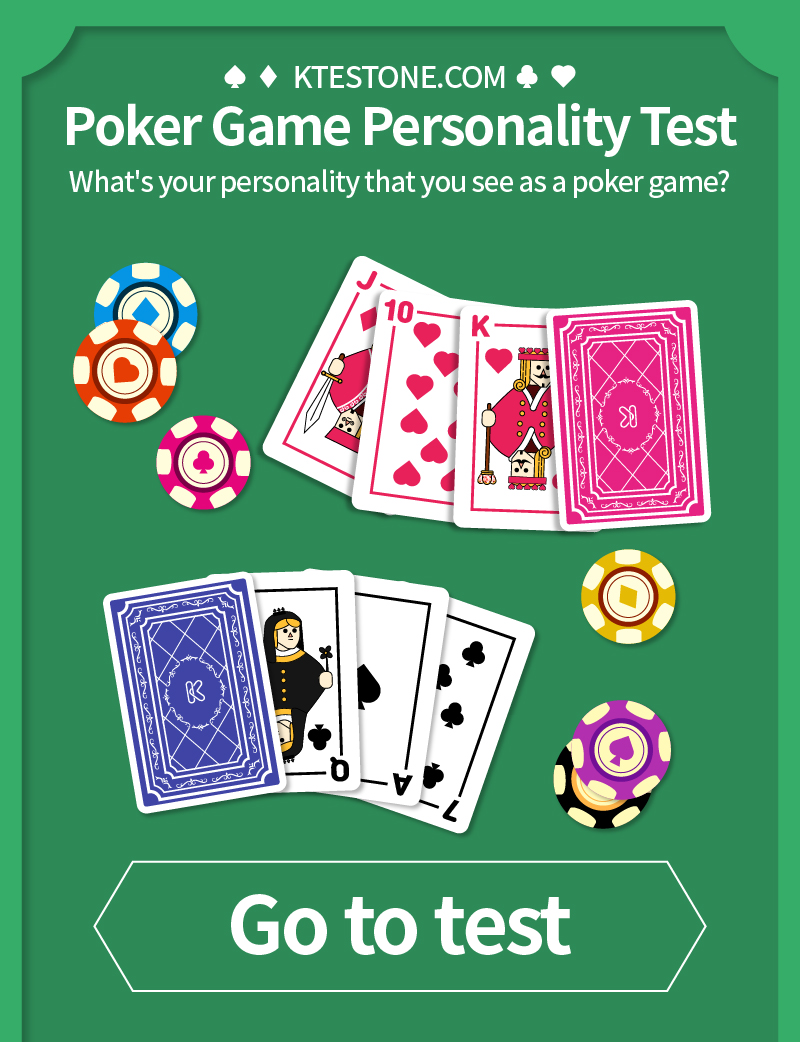Tap the Go to test button

tap(400, 925)
